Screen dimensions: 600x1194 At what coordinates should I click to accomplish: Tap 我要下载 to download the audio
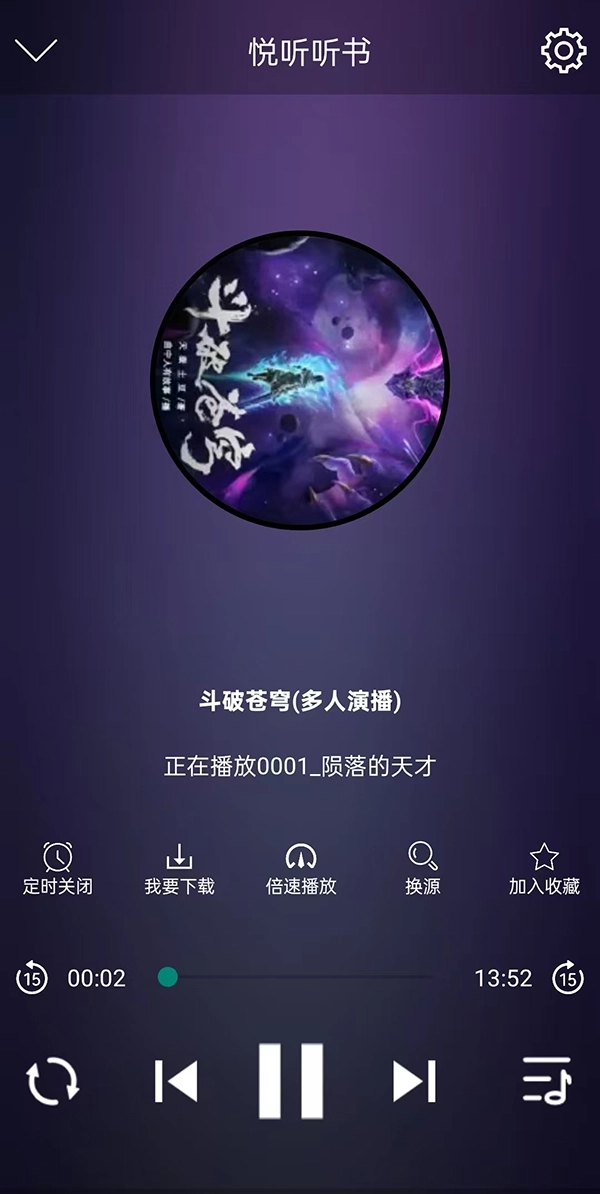(x=179, y=868)
